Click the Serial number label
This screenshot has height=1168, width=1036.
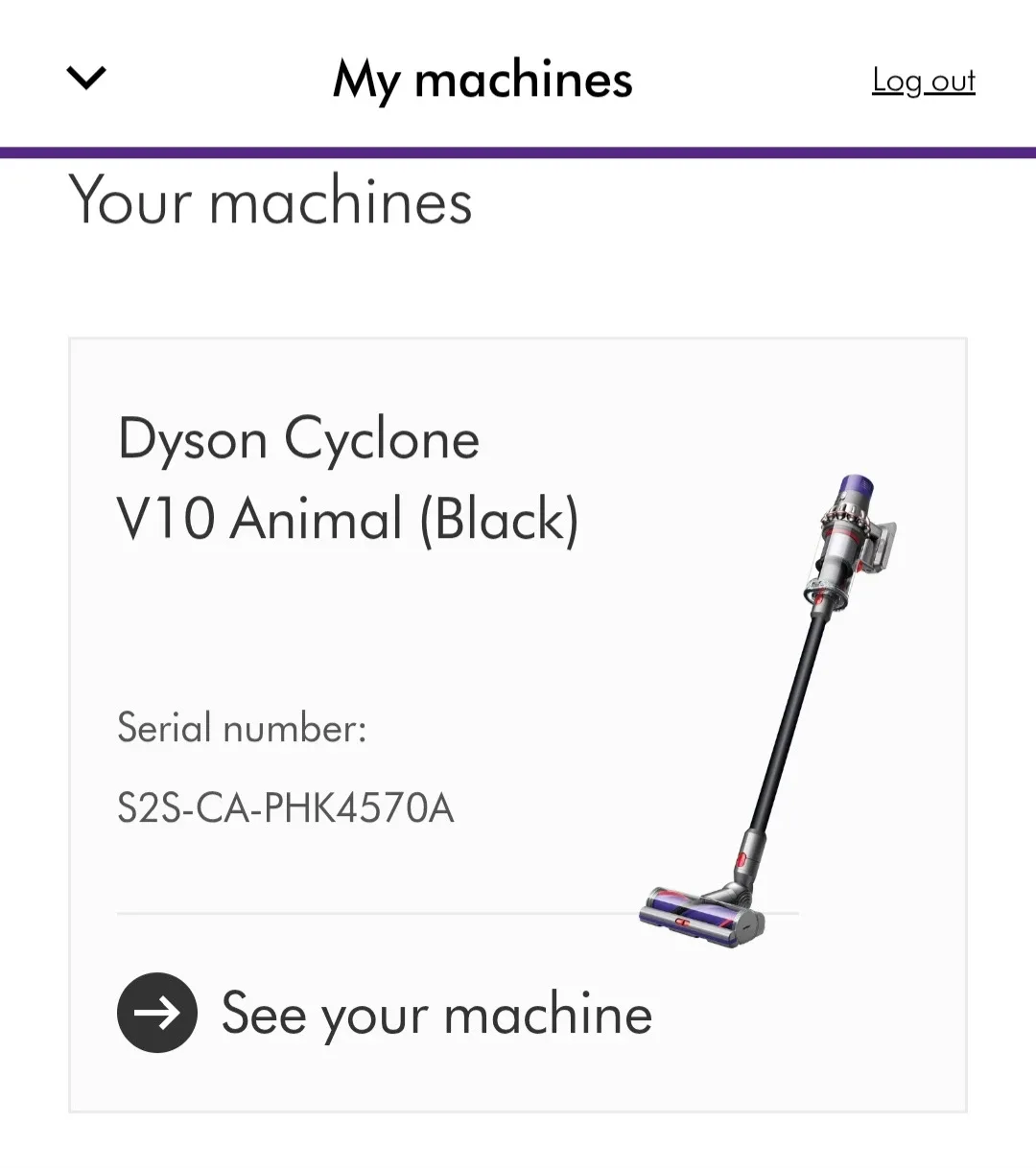243,727
